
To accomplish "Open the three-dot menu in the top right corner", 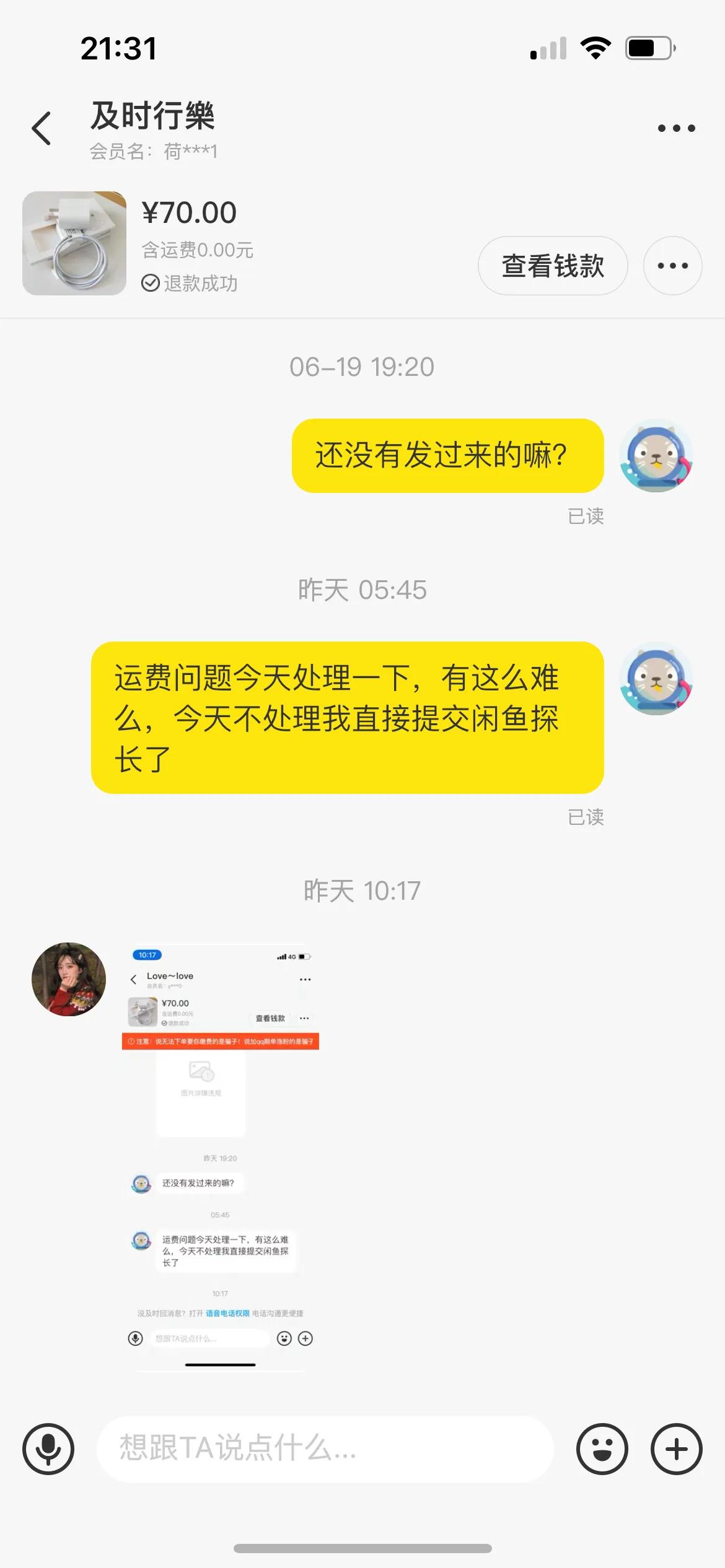I will (677, 127).
